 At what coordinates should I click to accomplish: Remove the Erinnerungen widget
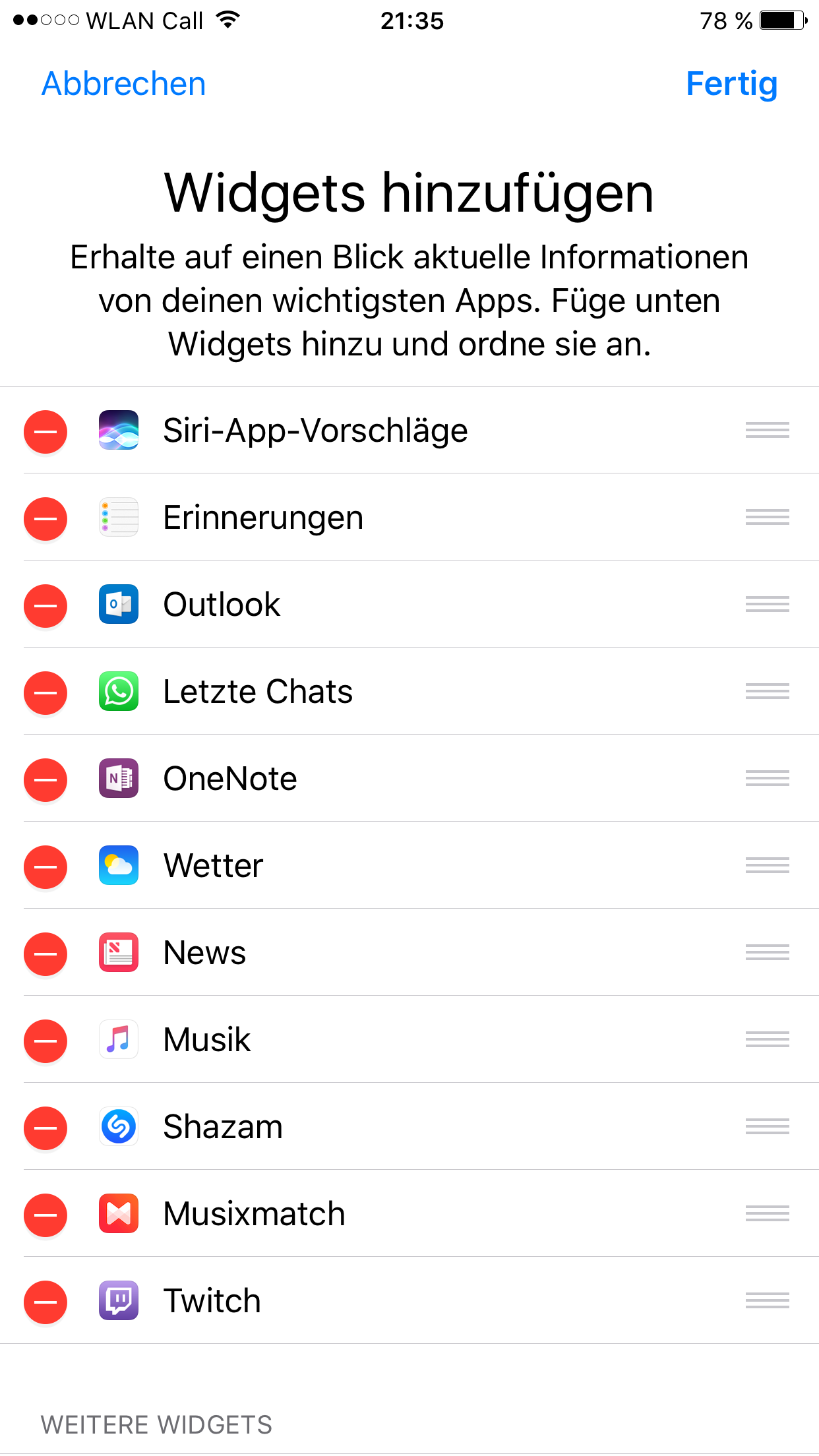45,519
